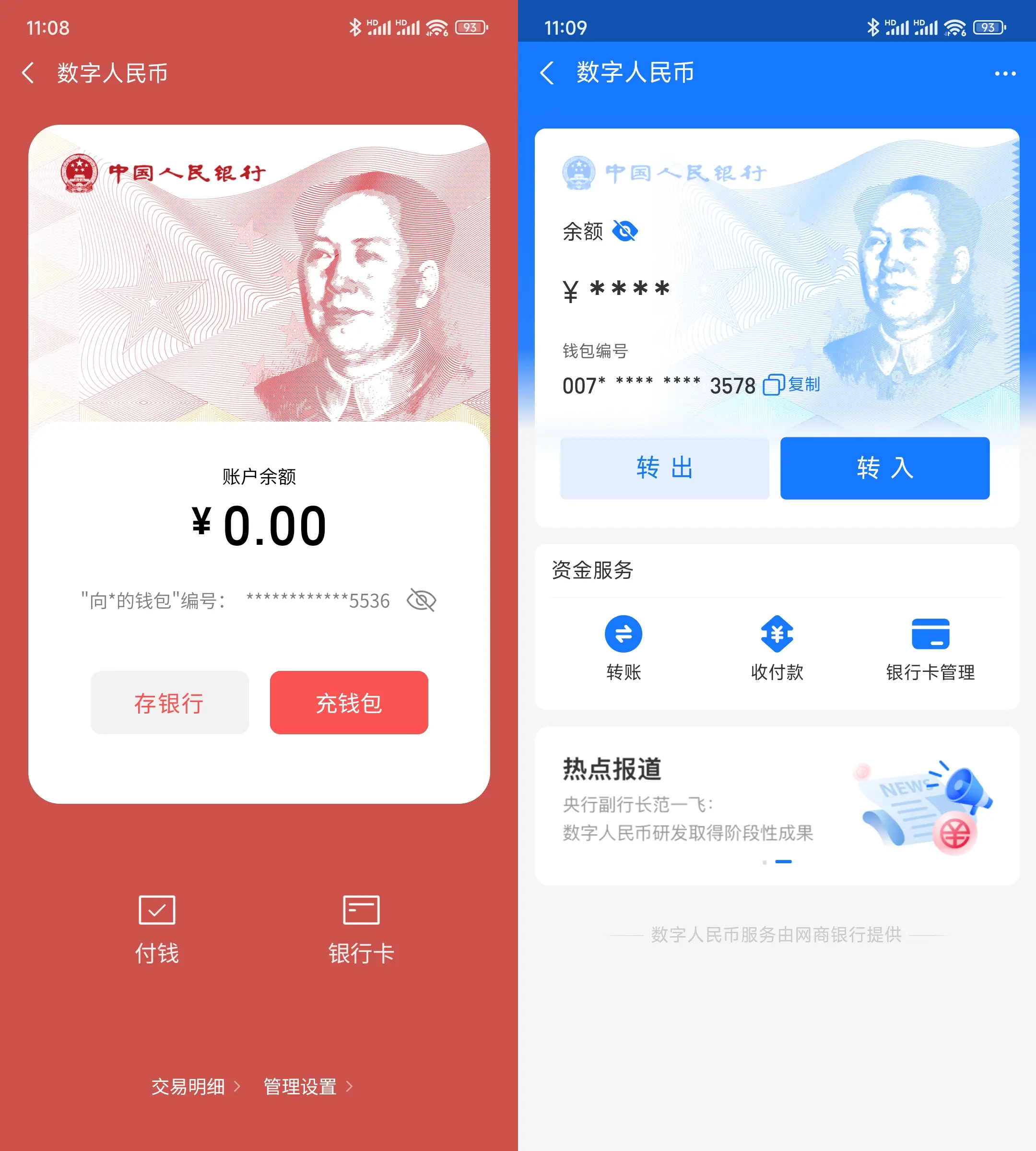Tap the 充钱包 button
The image size is (1036, 1151).
349,703
